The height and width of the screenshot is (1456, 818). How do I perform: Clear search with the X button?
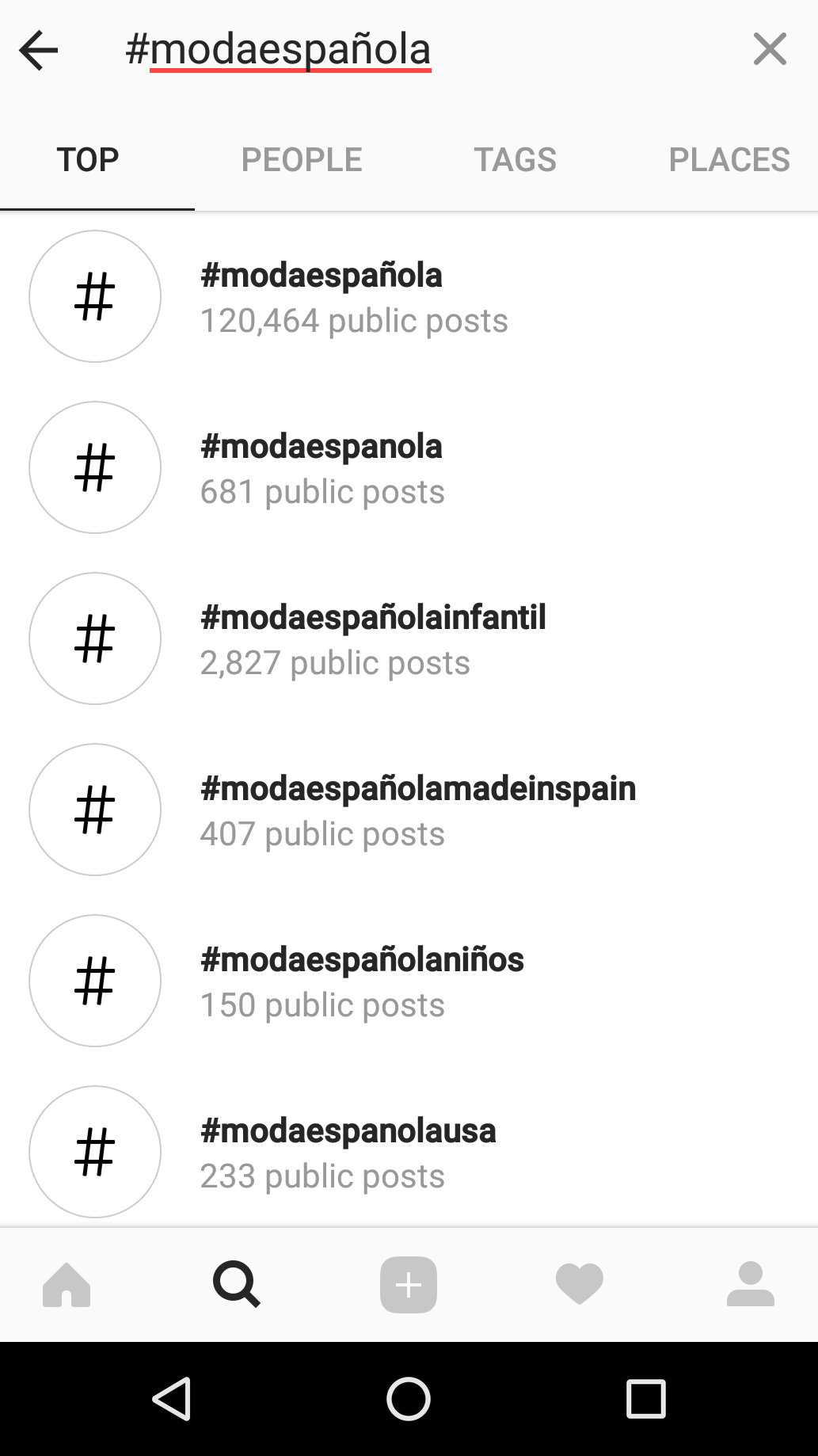click(x=769, y=49)
